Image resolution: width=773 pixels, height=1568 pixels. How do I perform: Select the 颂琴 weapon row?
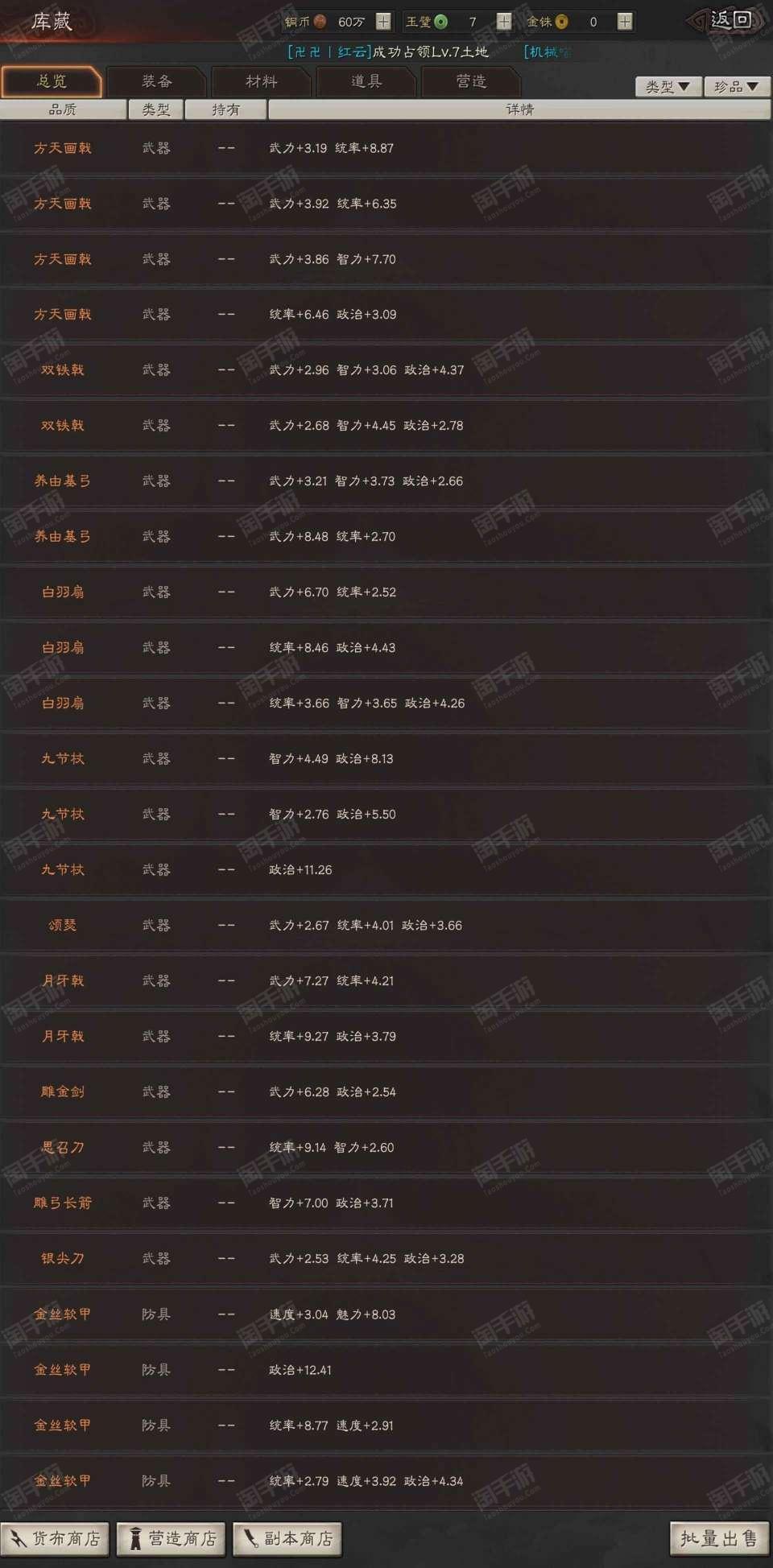pyautogui.click(x=386, y=925)
